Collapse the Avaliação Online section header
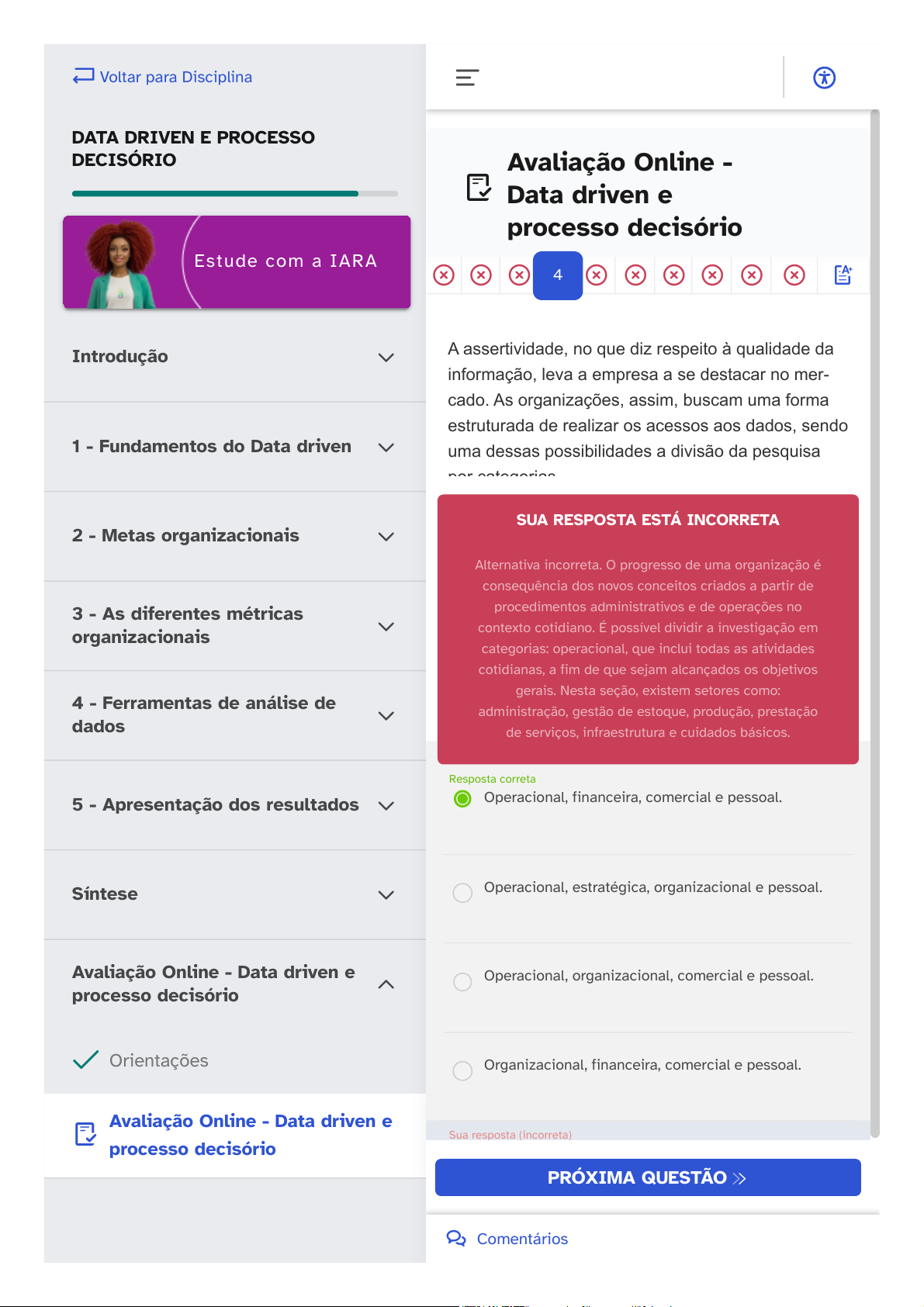924x1307 pixels. click(x=234, y=984)
